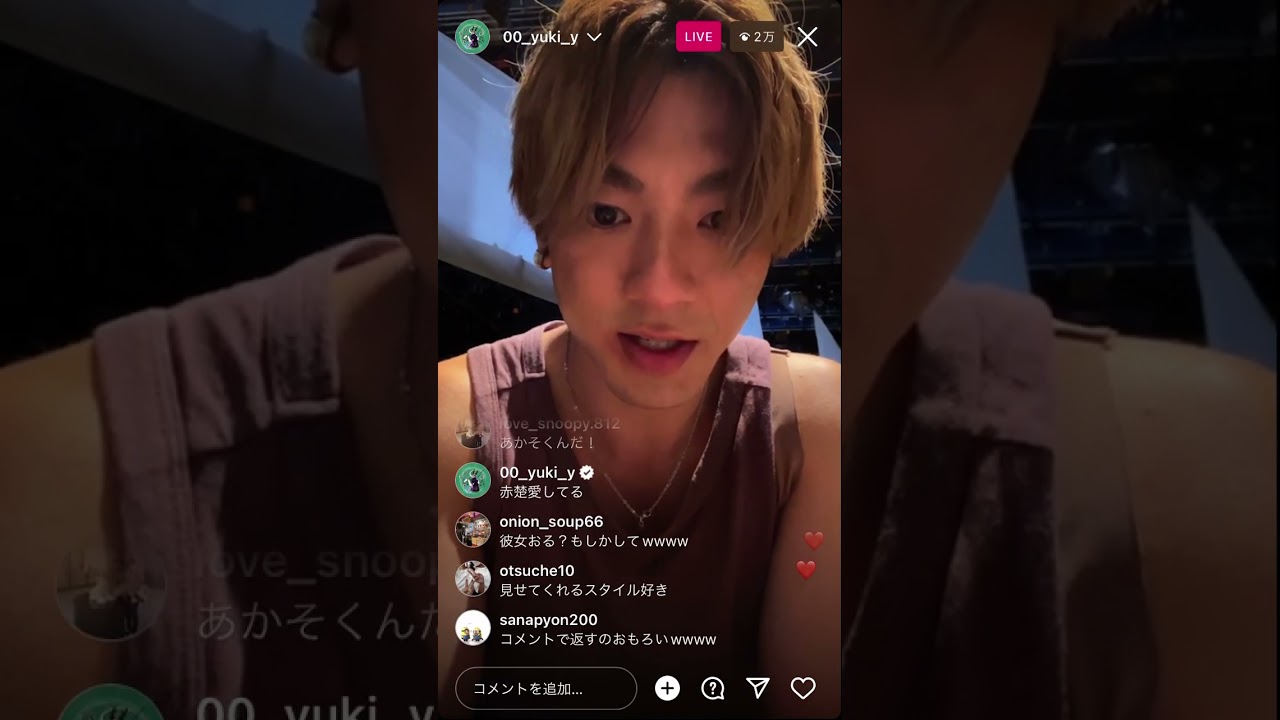This screenshot has height=720, width=1280.
Task: Close the live stream
Action: click(x=807, y=37)
